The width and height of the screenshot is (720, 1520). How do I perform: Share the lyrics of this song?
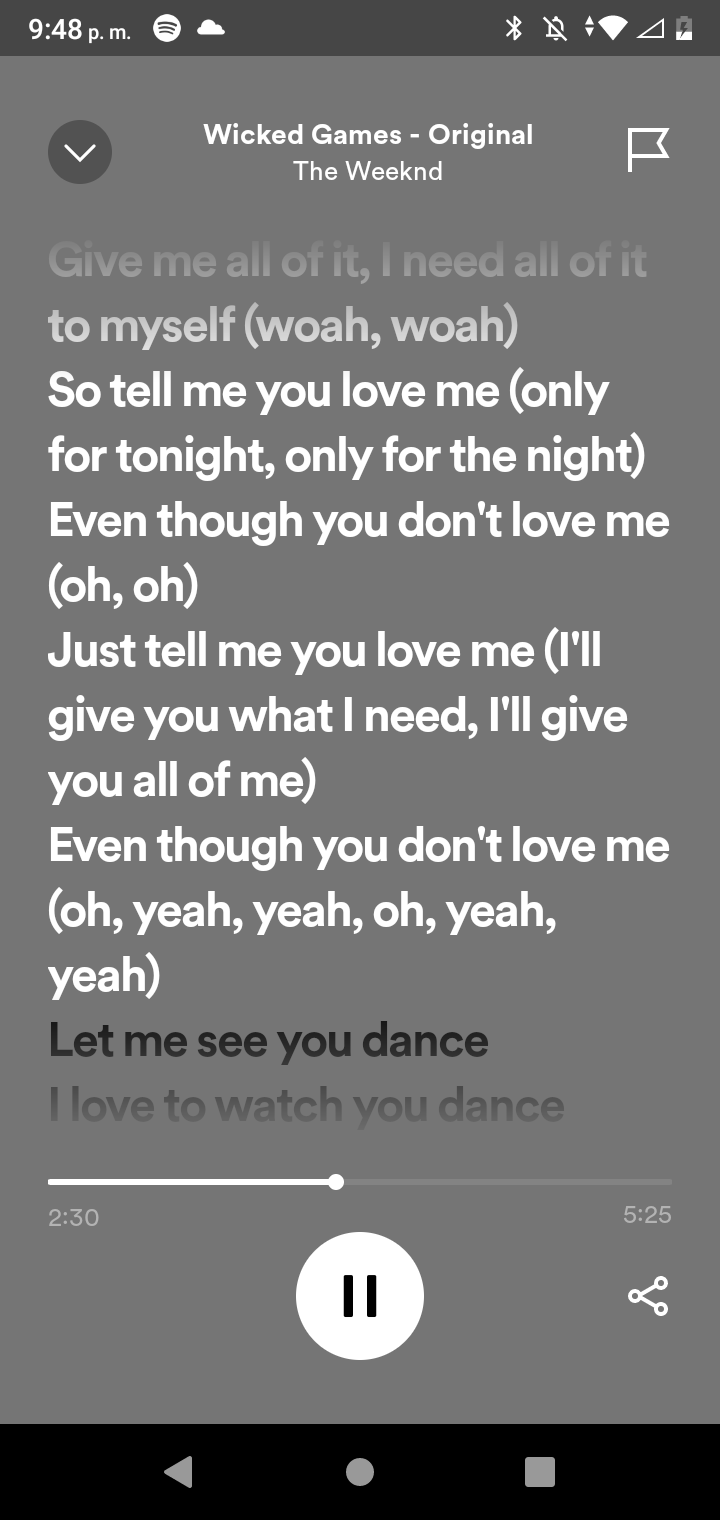647,1296
